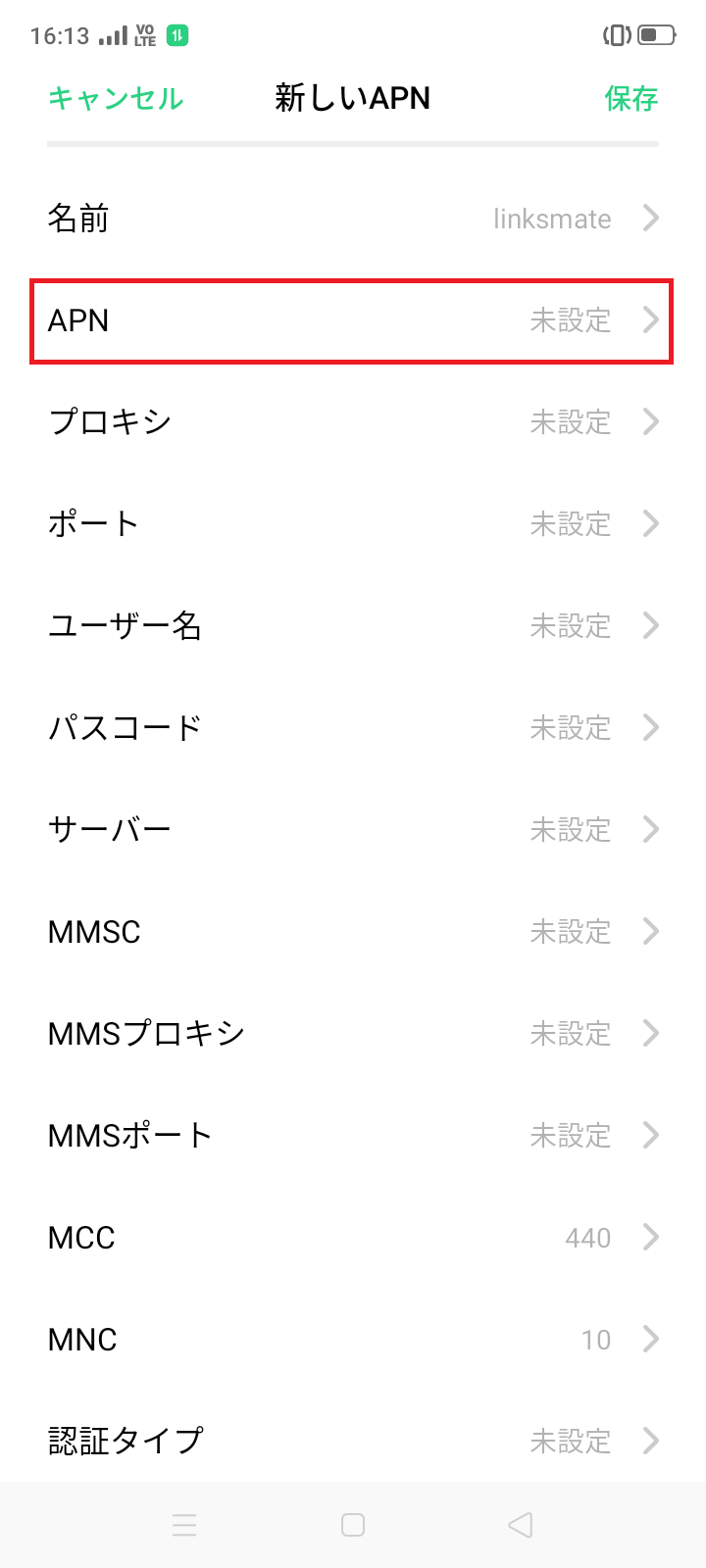Image resolution: width=706 pixels, height=1568 pixels.
Task: Open the 名前 field showing linksmate
Action: tap(353, 219)
